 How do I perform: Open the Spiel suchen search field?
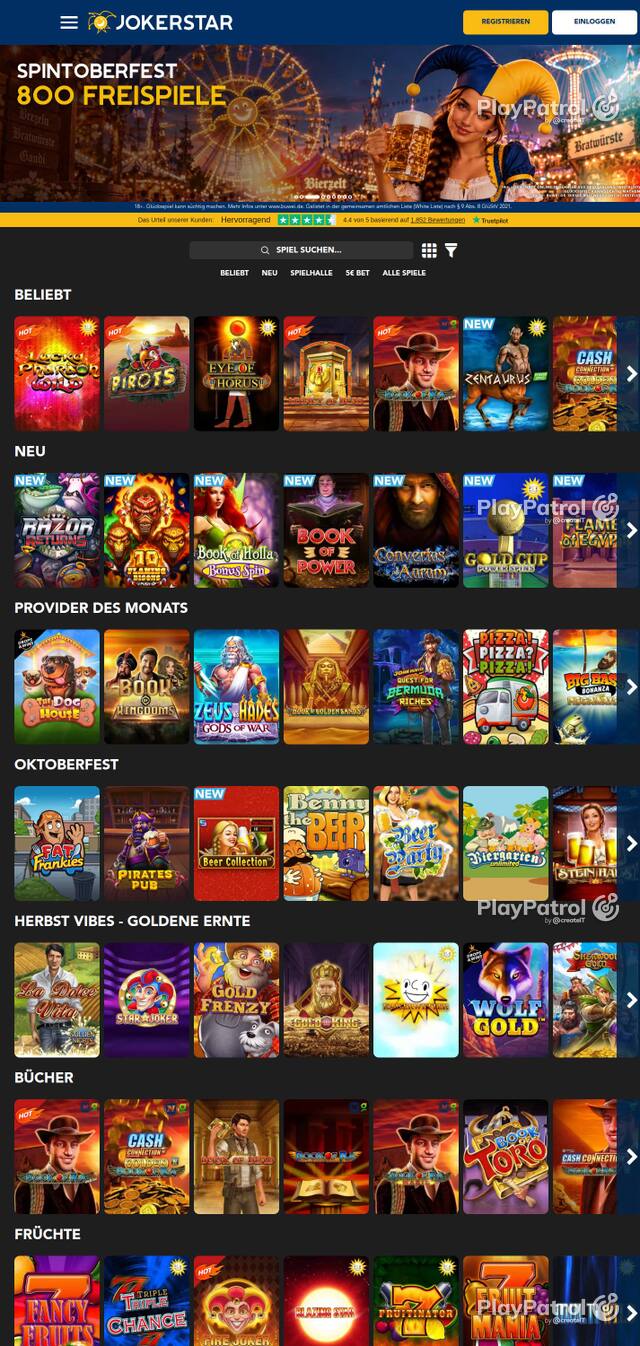tap(301, 250)
